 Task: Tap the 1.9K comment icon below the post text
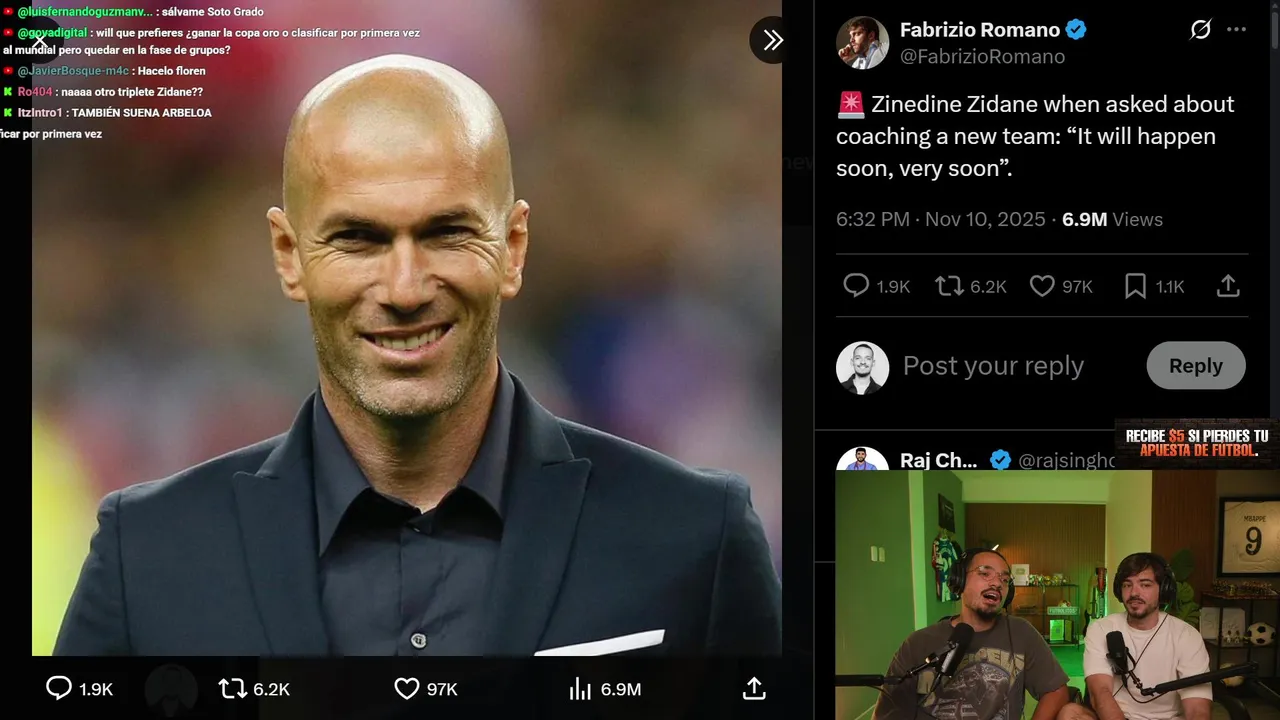(856, 287)
